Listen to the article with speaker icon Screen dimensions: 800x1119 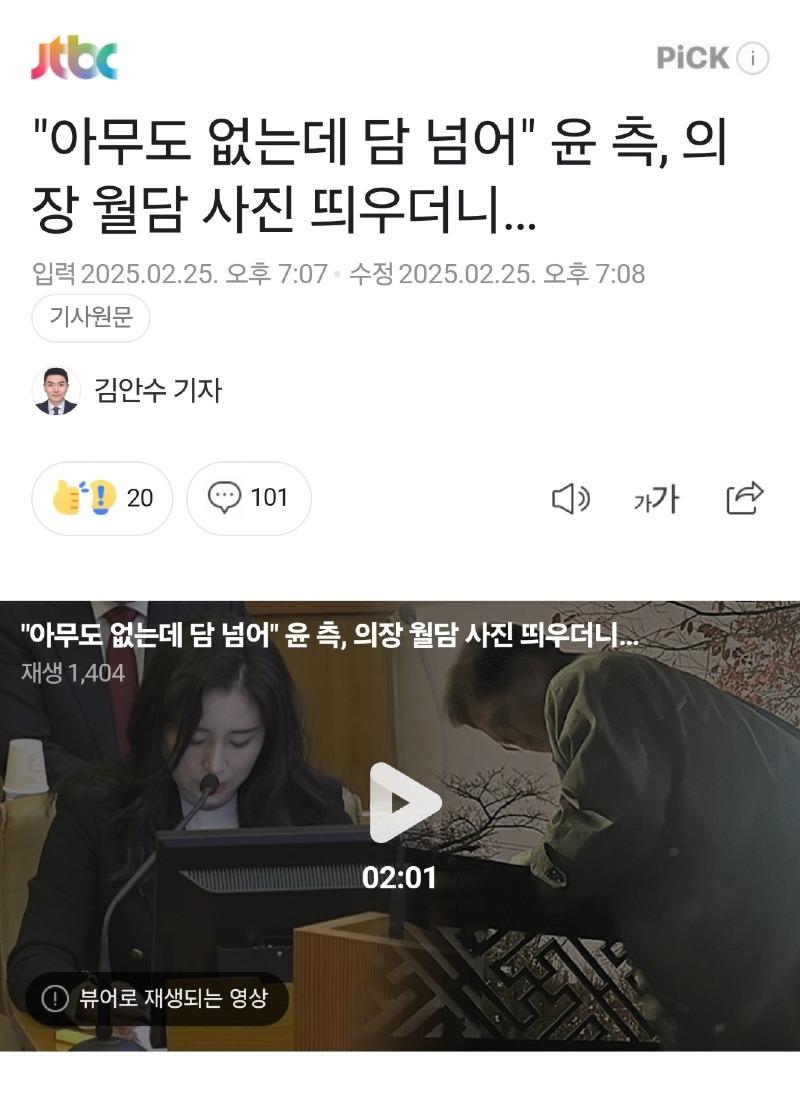coord(570,498)
